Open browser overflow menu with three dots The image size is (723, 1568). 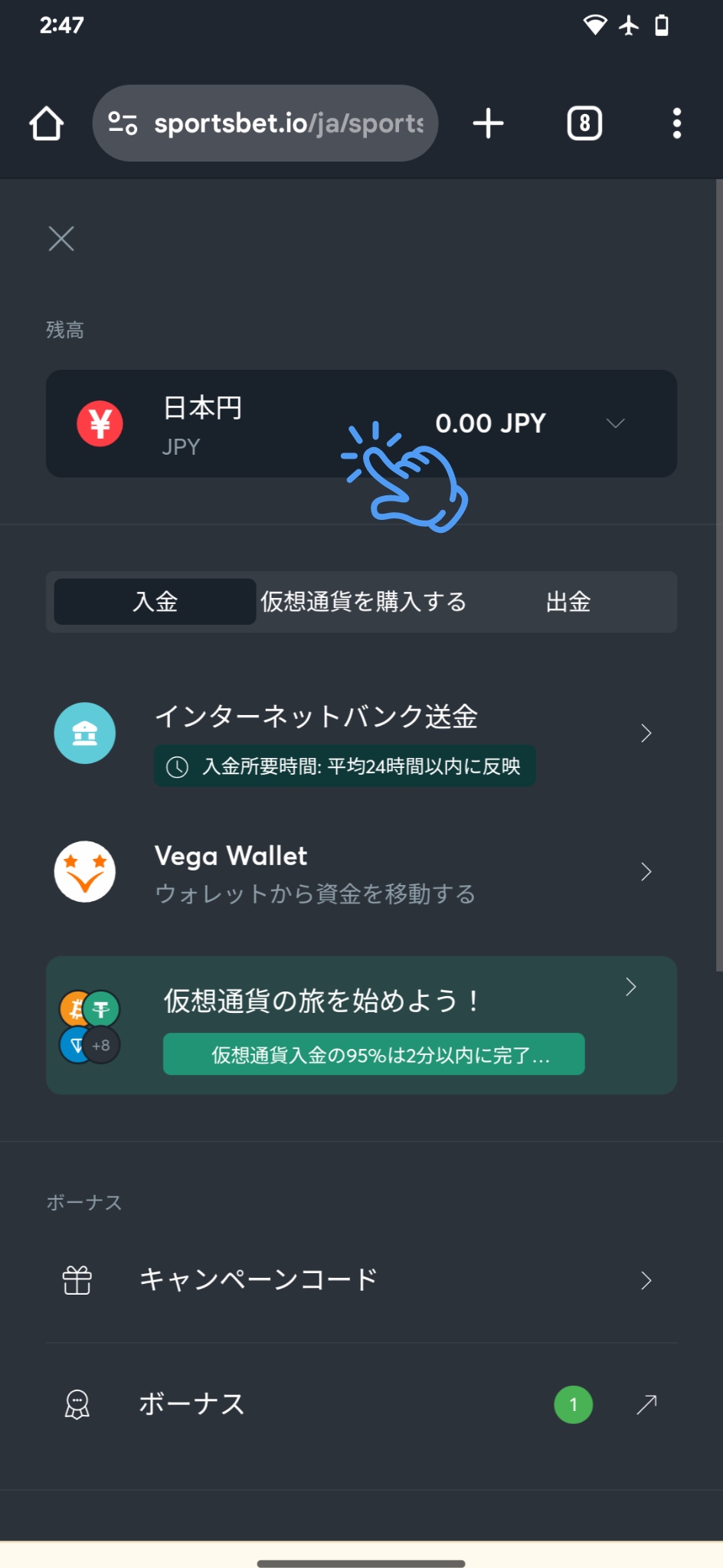(676, 122)
